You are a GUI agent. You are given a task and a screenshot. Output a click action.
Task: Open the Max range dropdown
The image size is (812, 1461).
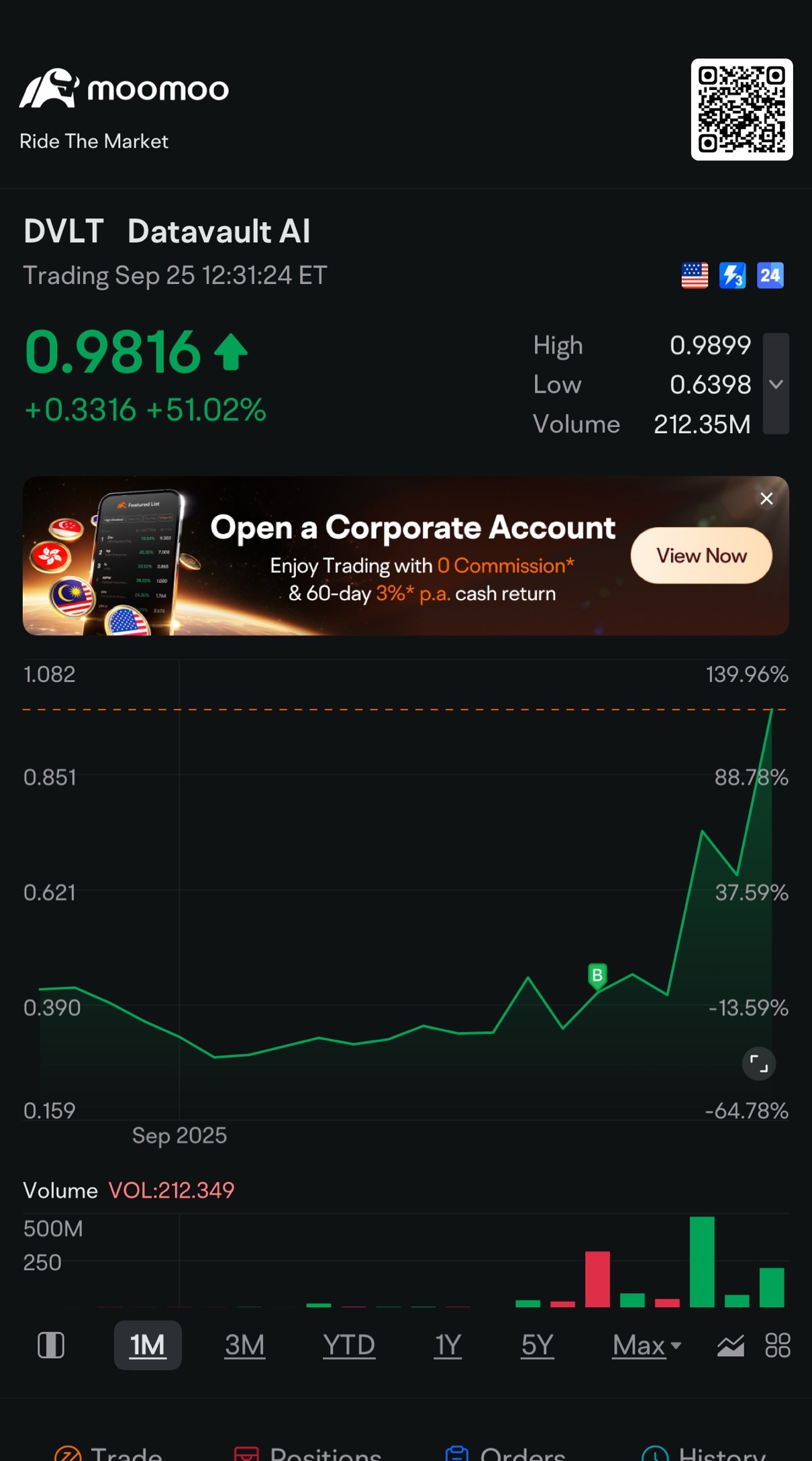tap(646, 1345)
